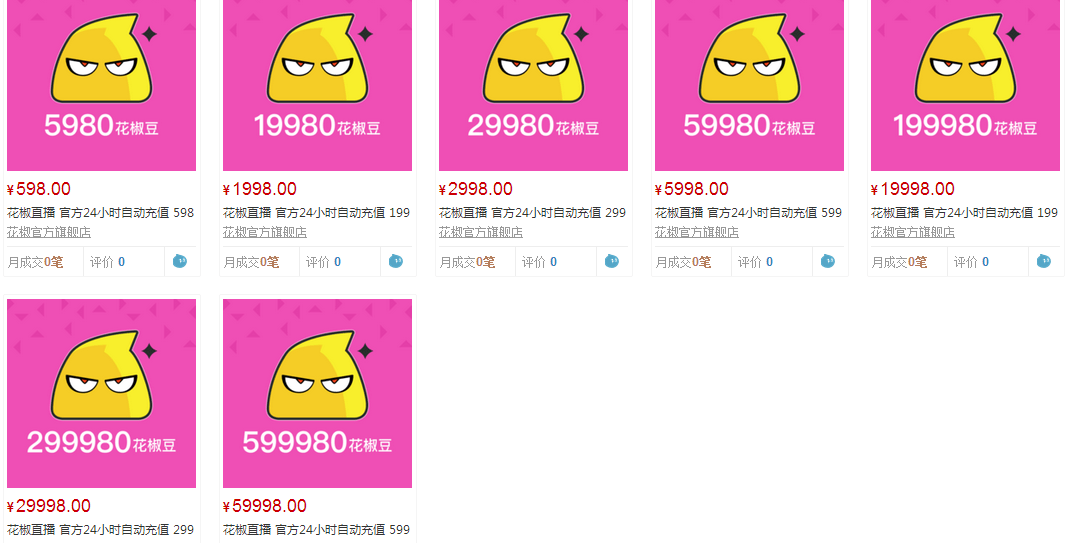Open the 599980 花椒豆 product image
This screenshot has height=543, width=1065.
click(x=317, y=393)
